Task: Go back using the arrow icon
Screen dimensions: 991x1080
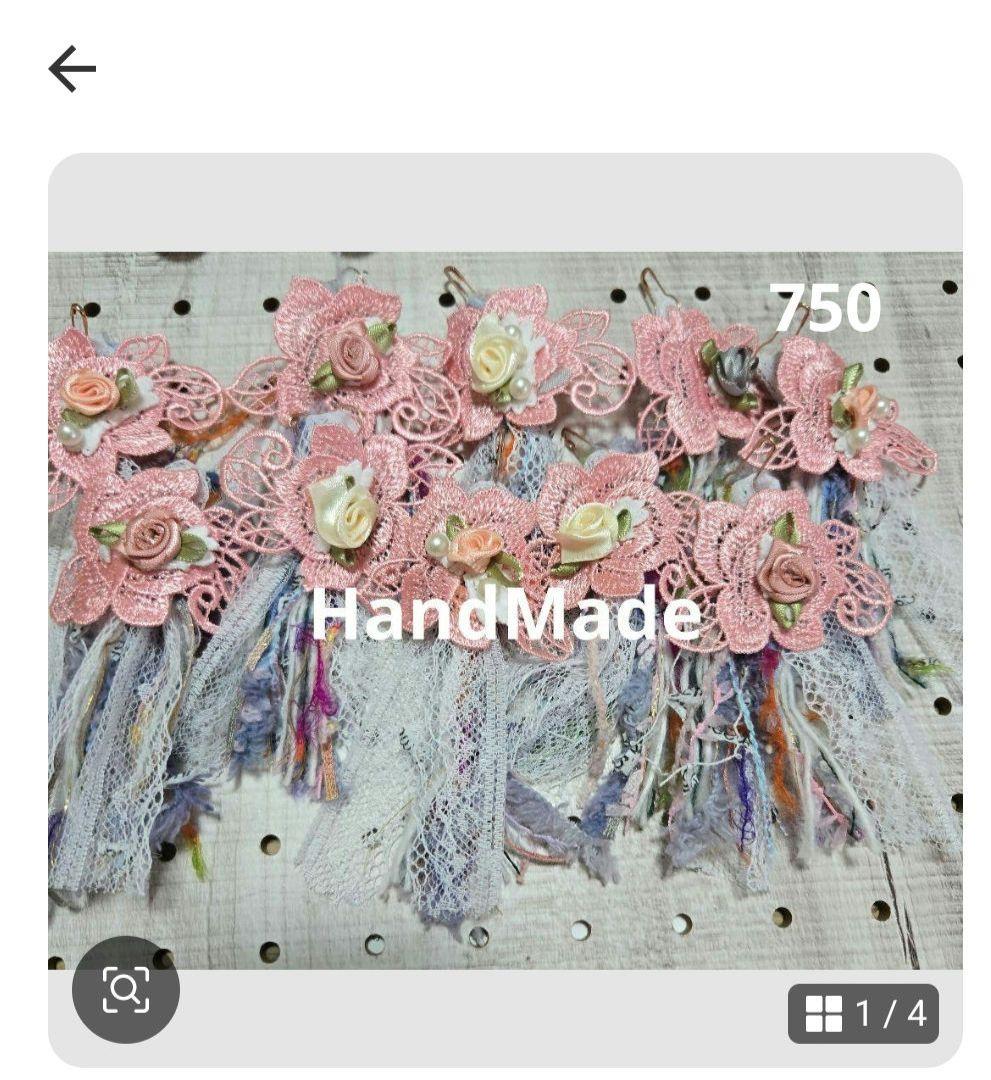Action: 72,70
